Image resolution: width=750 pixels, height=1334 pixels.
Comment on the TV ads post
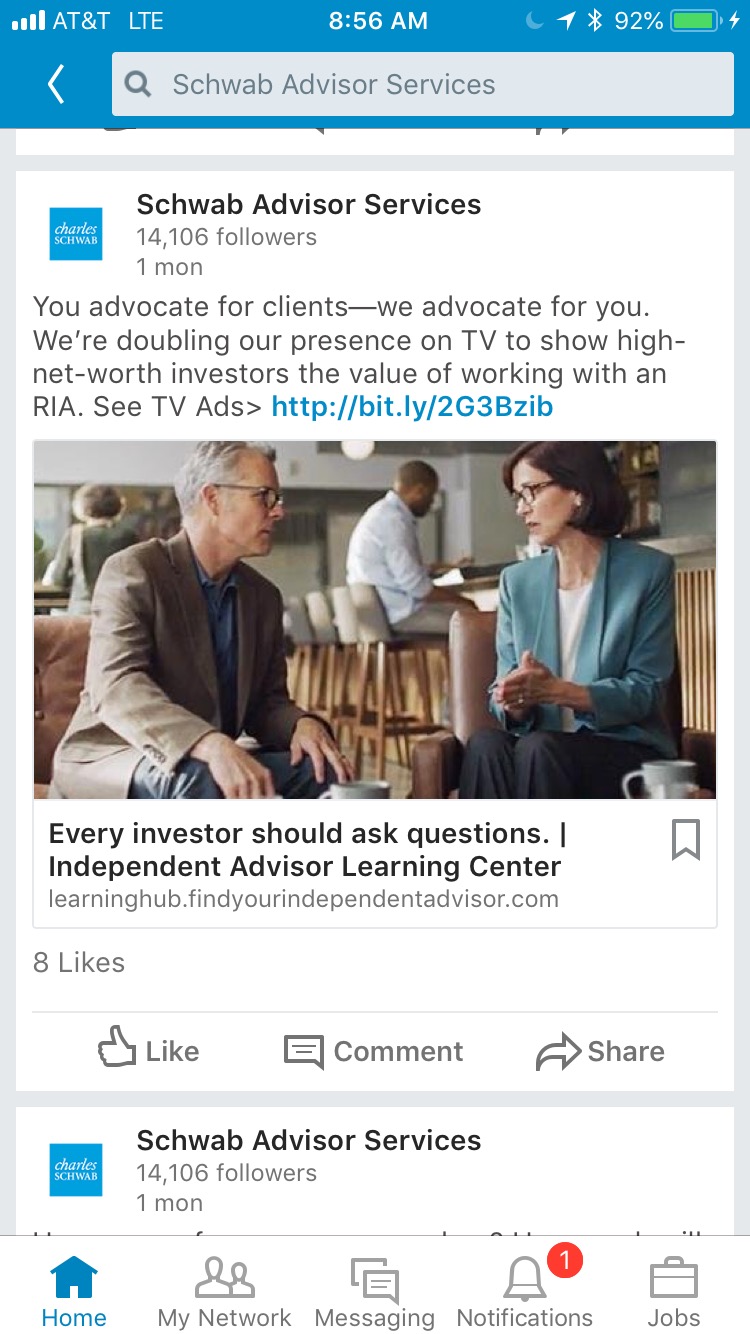[x=374, y=1051]
